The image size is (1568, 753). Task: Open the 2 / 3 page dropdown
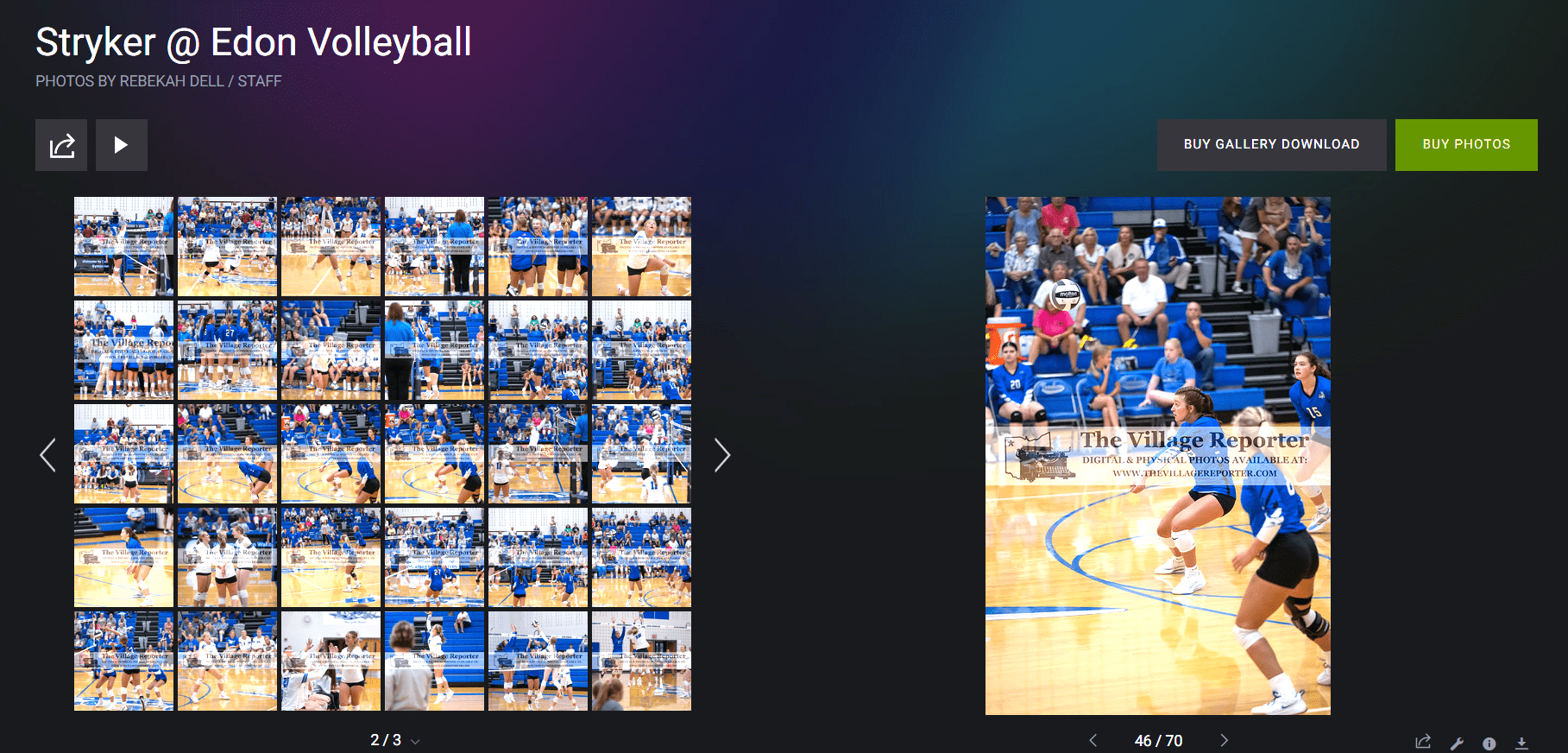click(x=395, y=740)
